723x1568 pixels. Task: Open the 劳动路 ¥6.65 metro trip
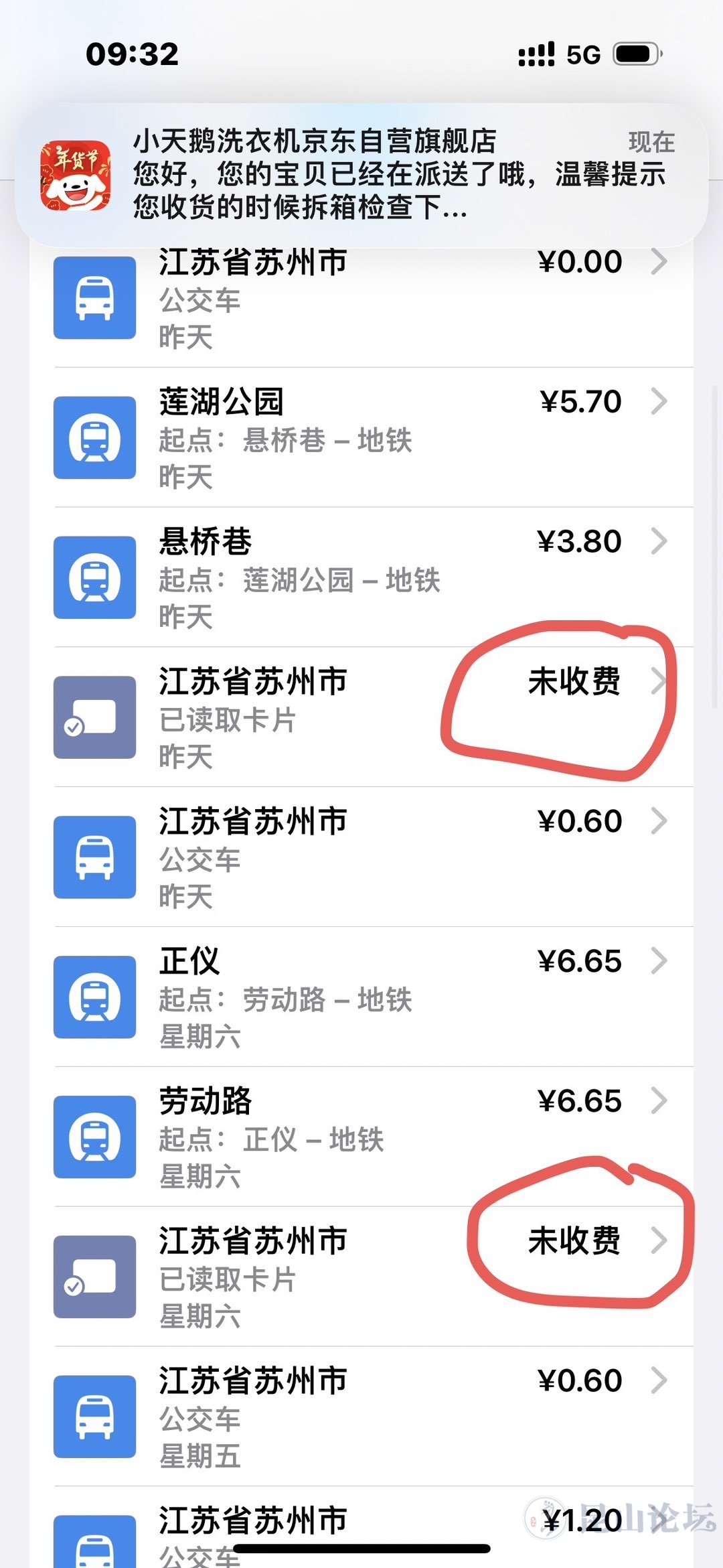(x=361, y=1138)
